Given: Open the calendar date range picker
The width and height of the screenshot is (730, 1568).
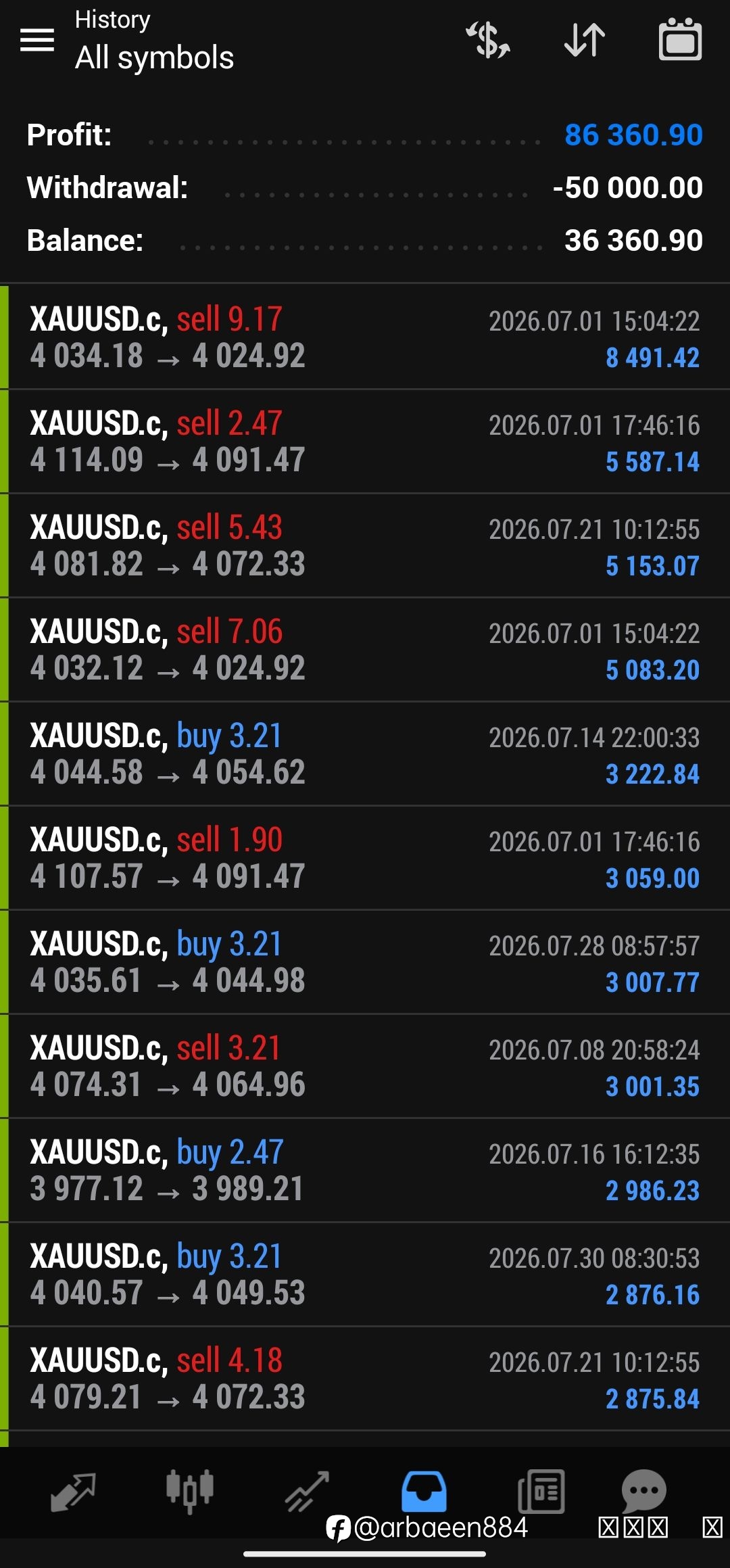Looking at the screenshot, I should 680,40.
